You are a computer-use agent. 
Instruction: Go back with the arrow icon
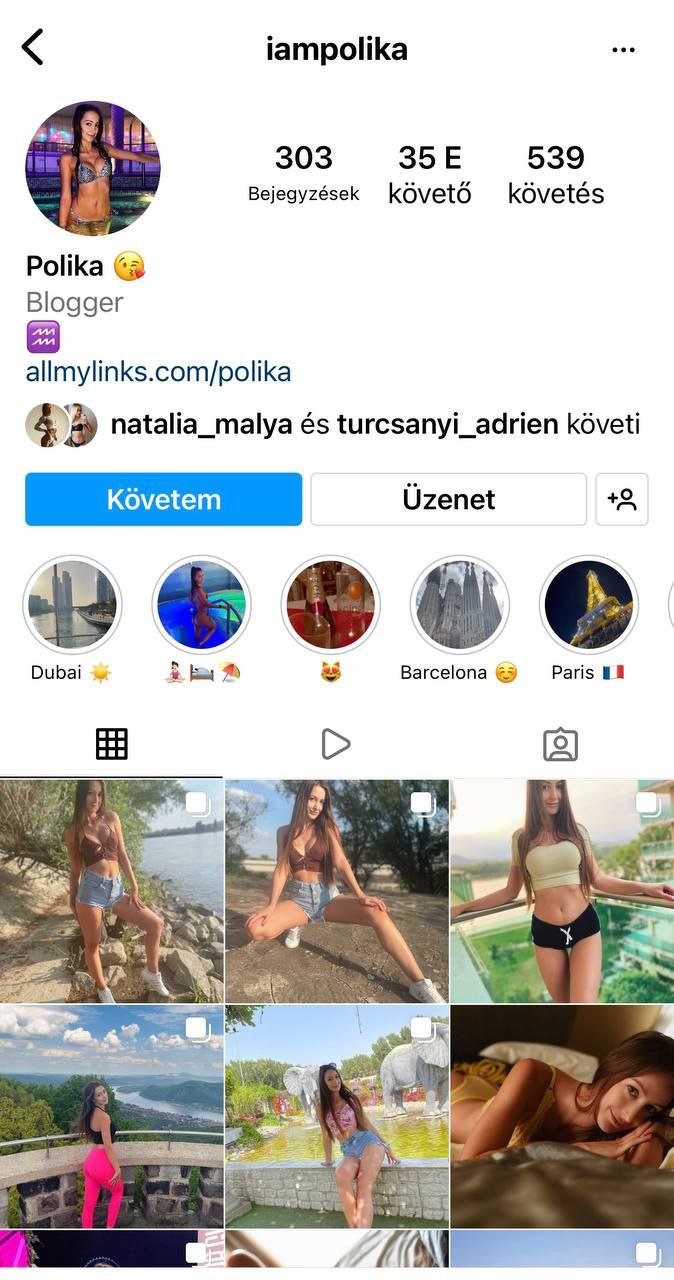point(33,47)
